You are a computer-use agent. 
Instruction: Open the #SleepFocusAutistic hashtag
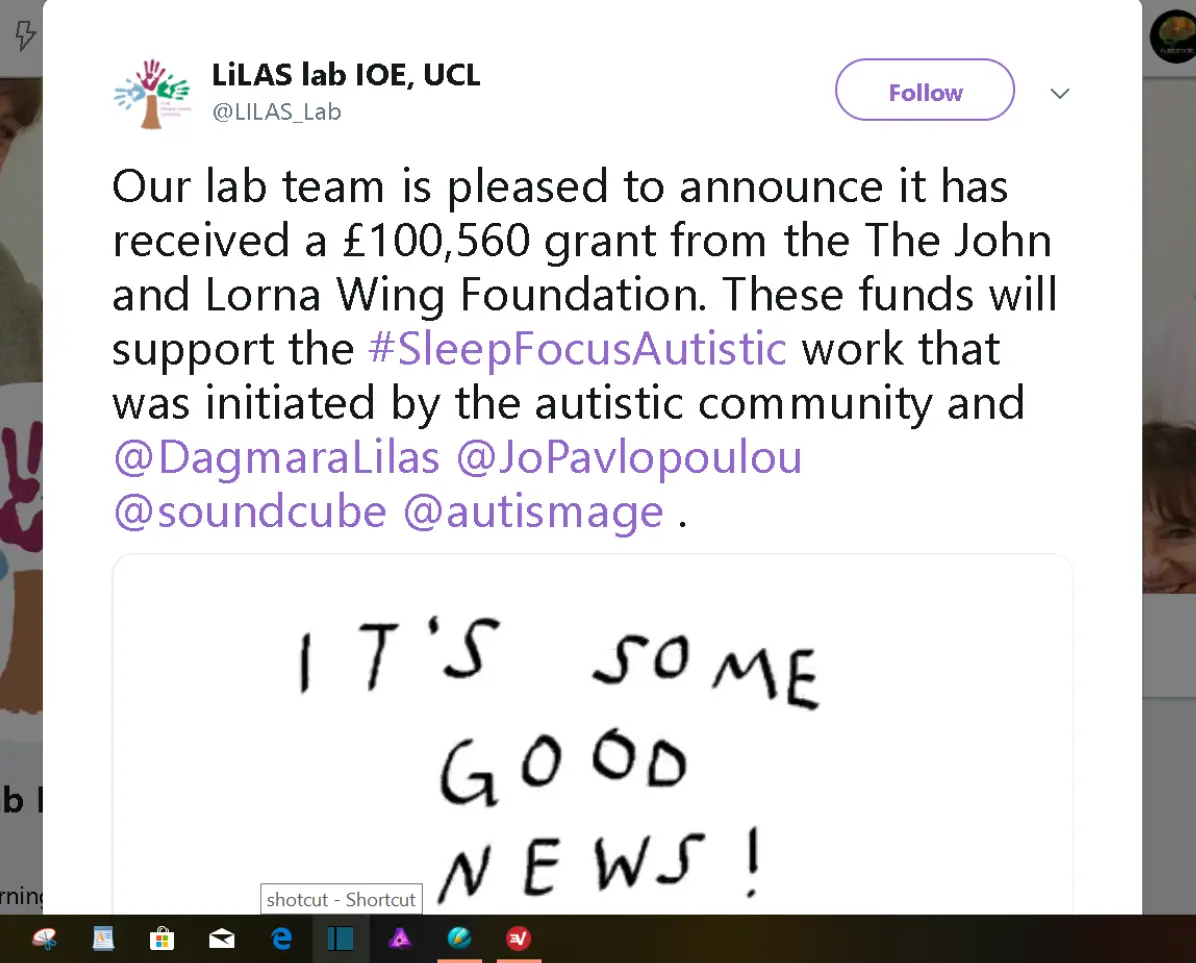coord(577,349)
